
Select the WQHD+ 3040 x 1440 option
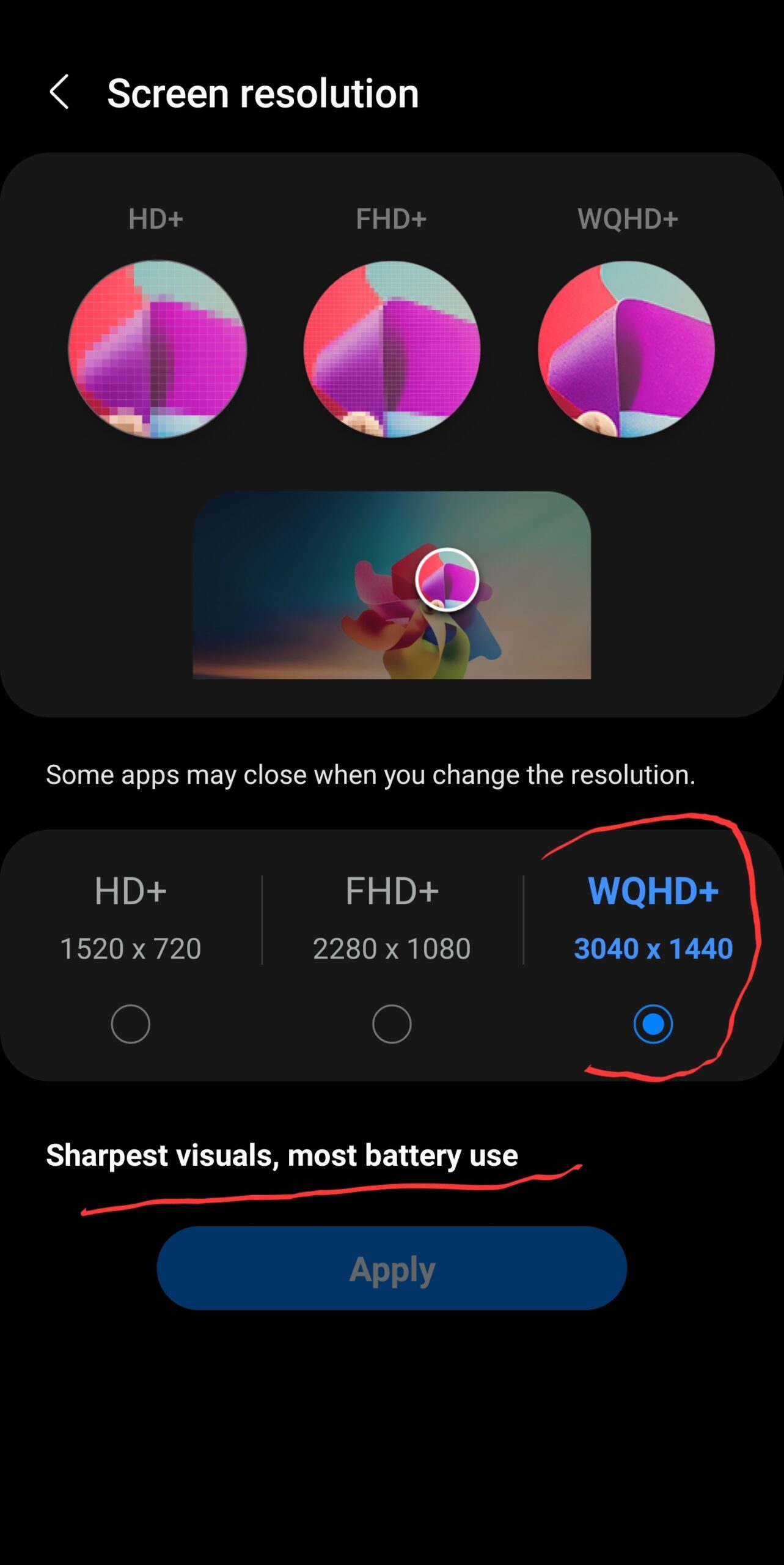(653, 1023)
